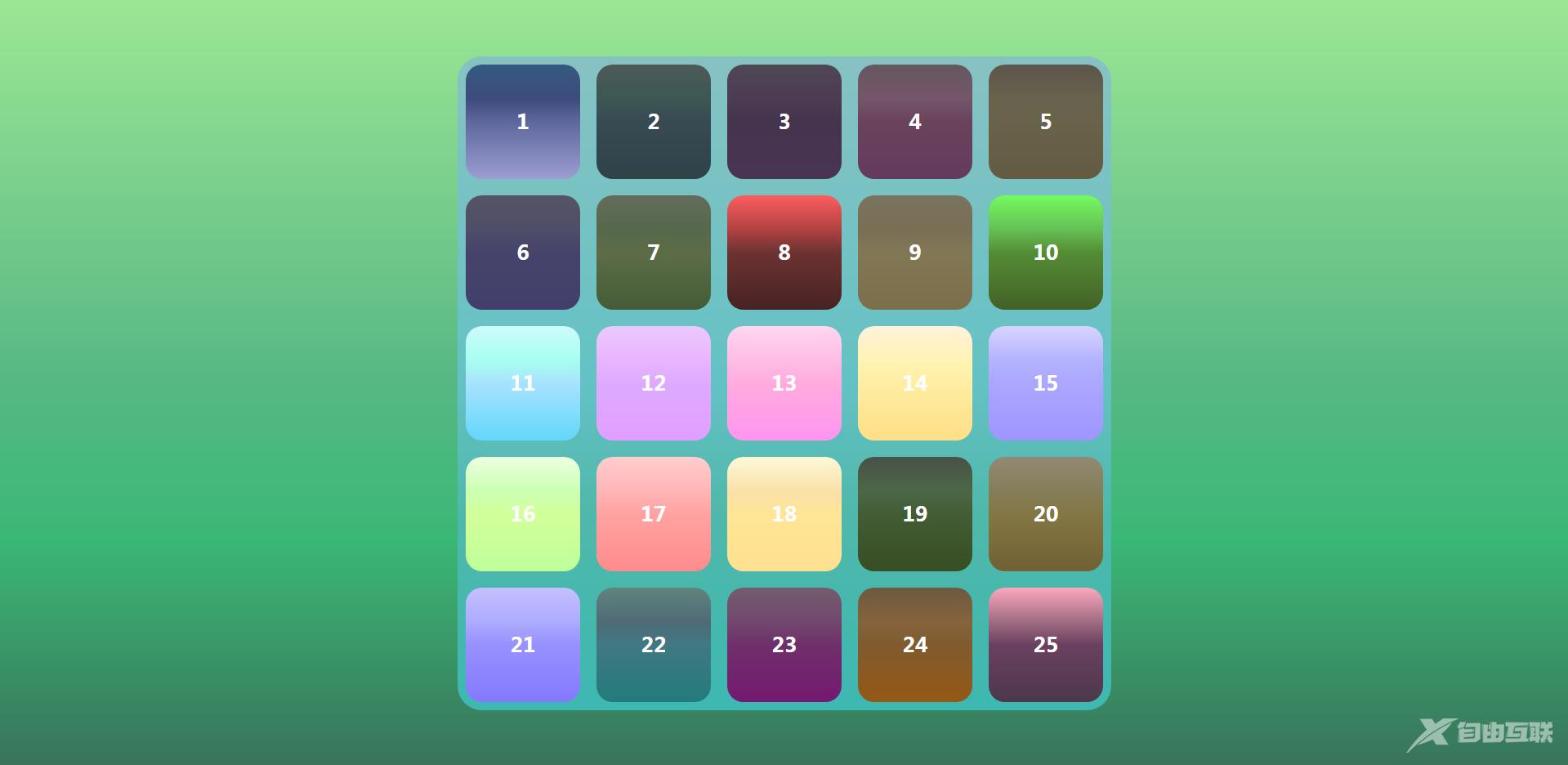
Task: Tap the yellow tile numbered 14
Action: click(915, 383)
